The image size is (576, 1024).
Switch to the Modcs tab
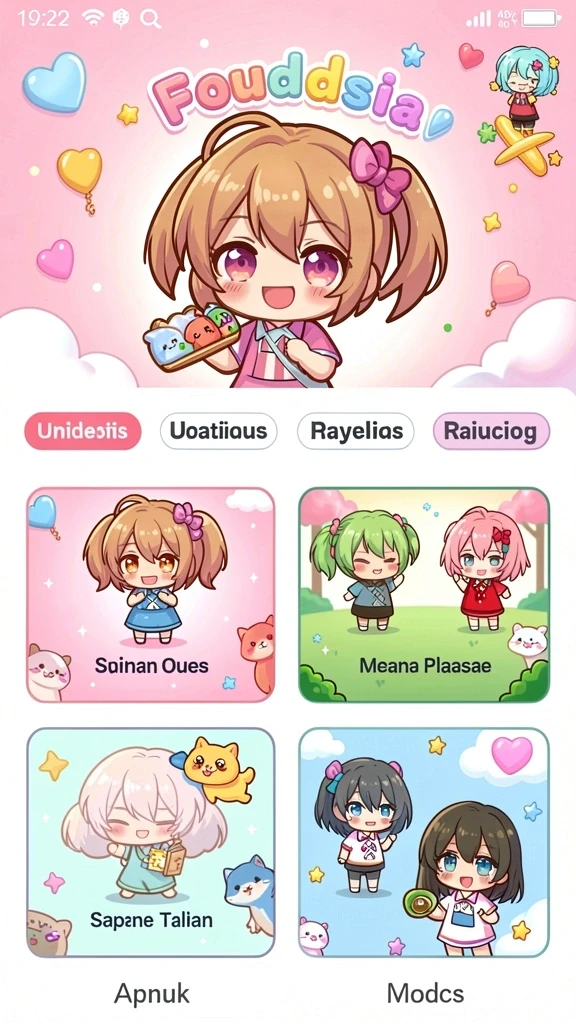425,993
